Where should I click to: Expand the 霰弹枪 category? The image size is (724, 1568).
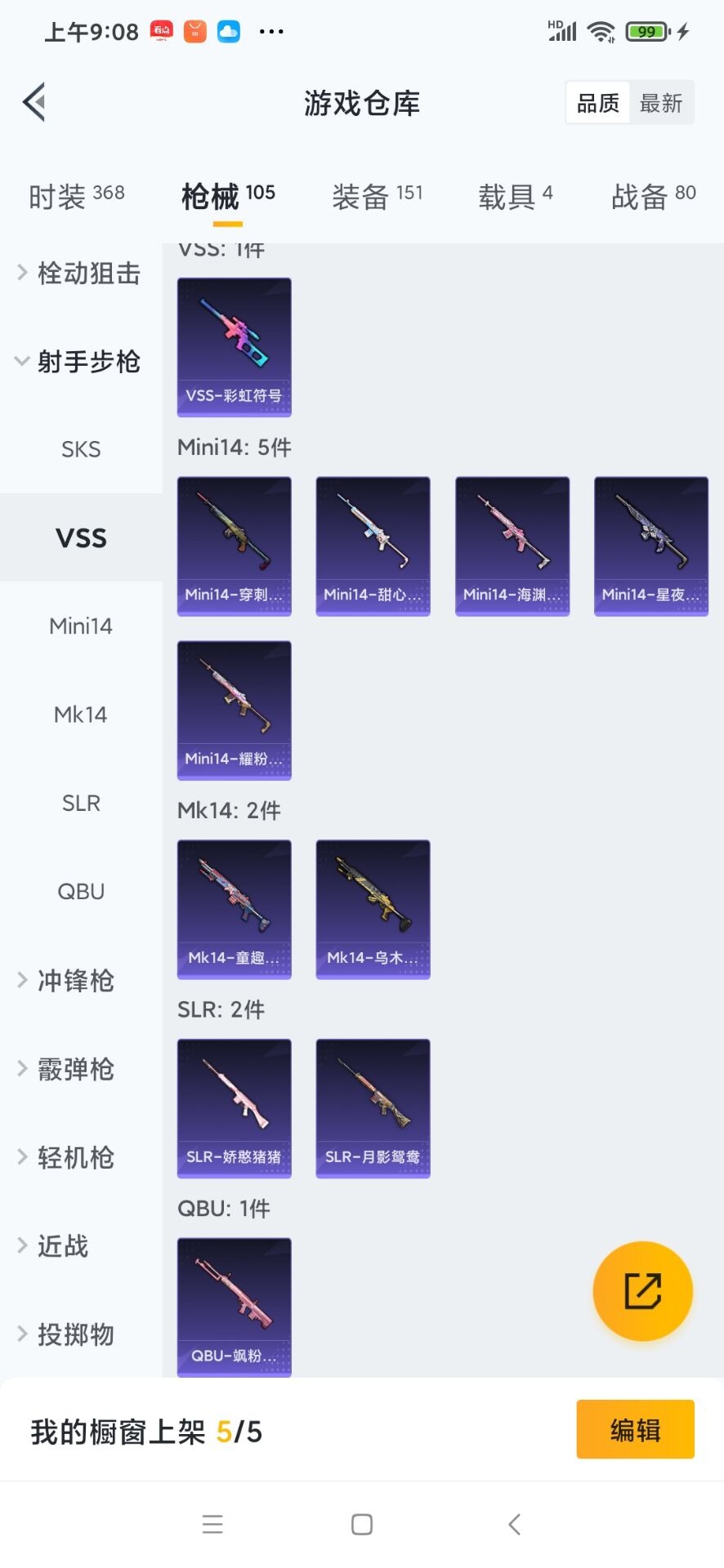[x=75, y=1069]
